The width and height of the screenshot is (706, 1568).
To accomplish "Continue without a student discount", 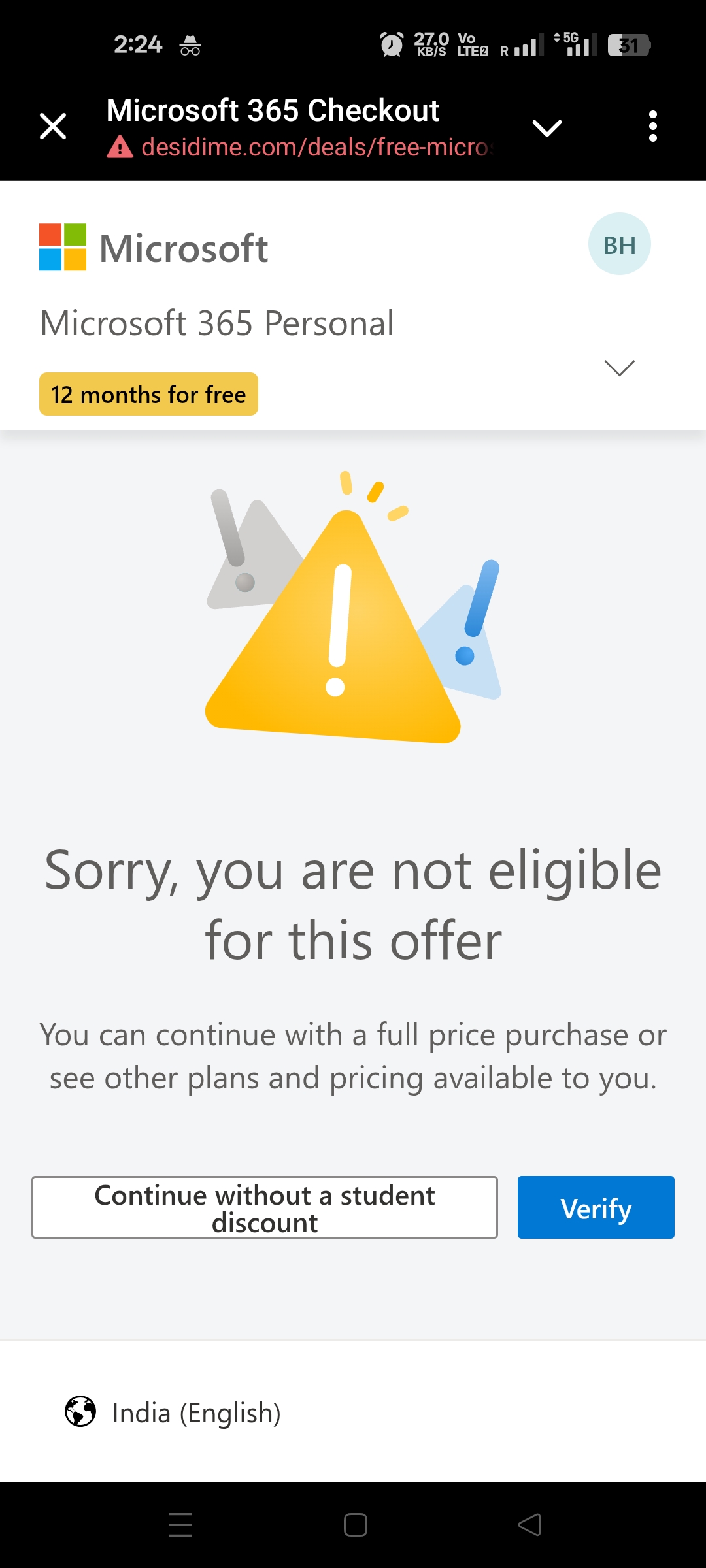I will pos(265,1207).
